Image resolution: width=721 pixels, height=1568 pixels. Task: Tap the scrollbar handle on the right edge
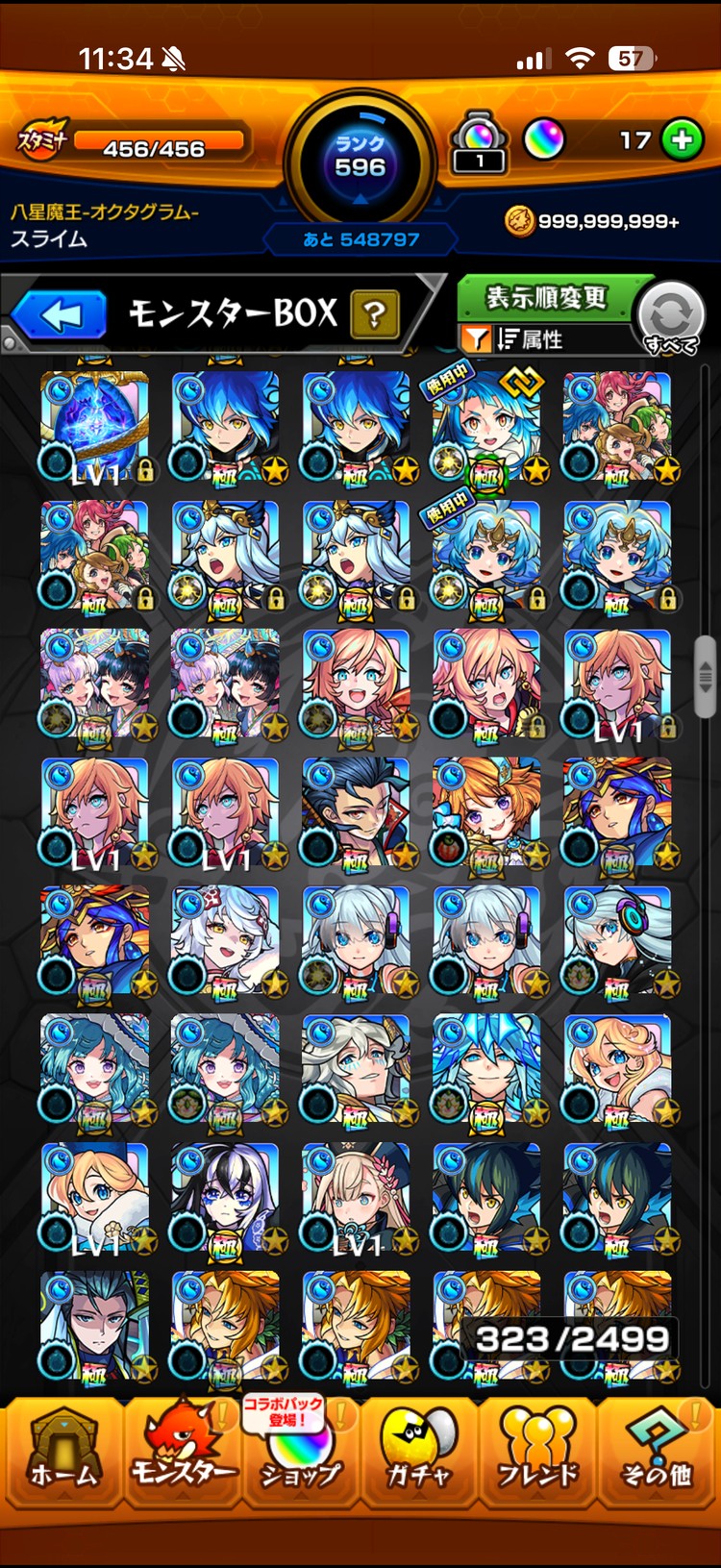707,676
